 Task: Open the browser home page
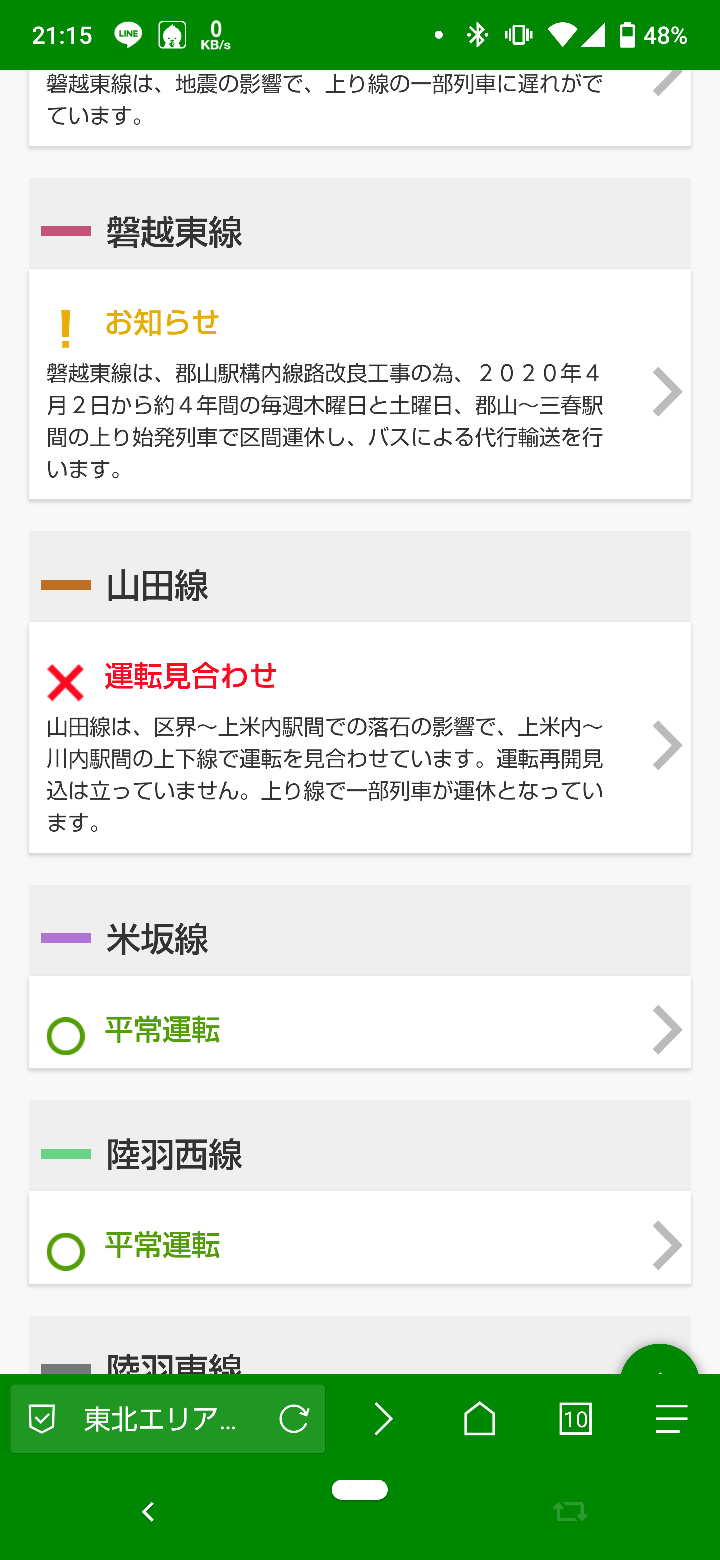[x=479, y=1419]
